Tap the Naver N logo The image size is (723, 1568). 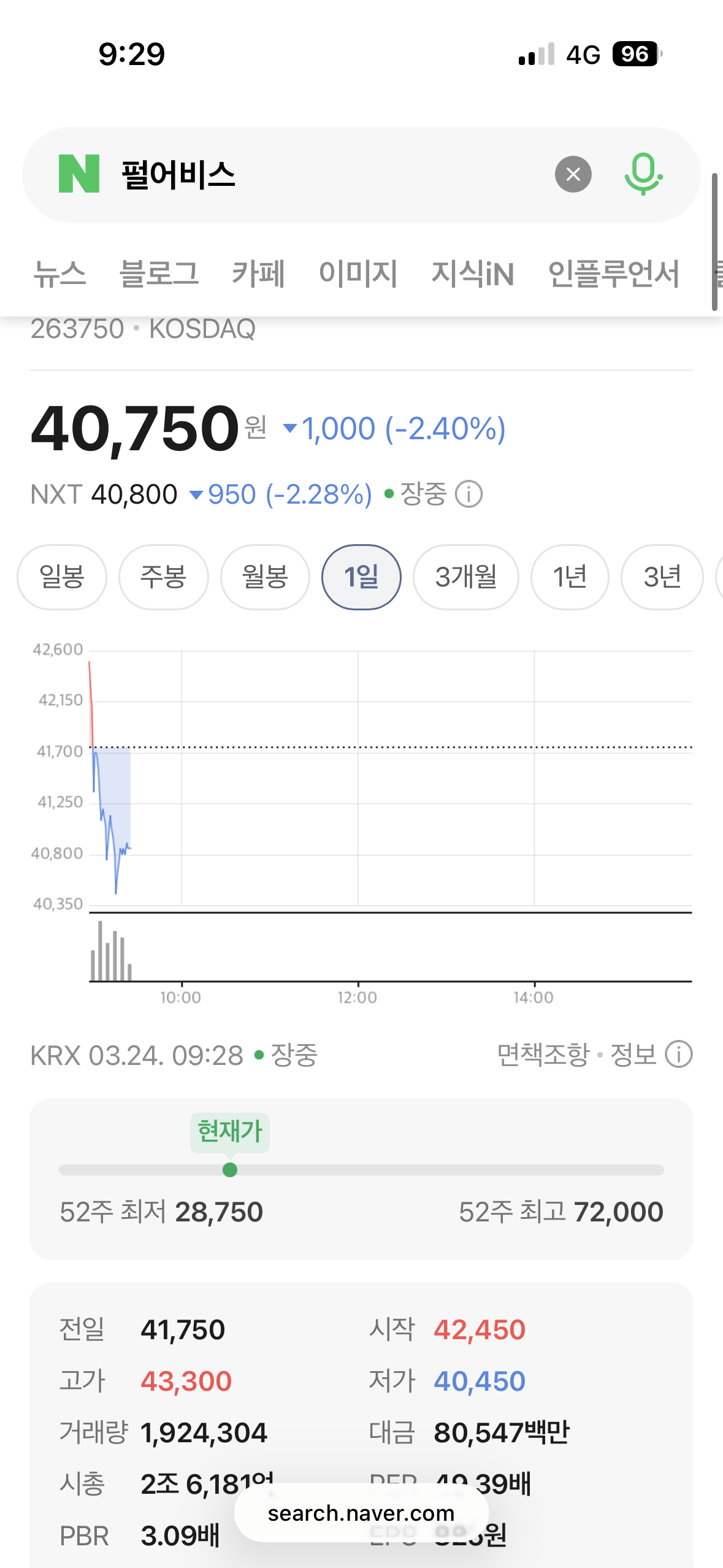(x=78, y=174)
